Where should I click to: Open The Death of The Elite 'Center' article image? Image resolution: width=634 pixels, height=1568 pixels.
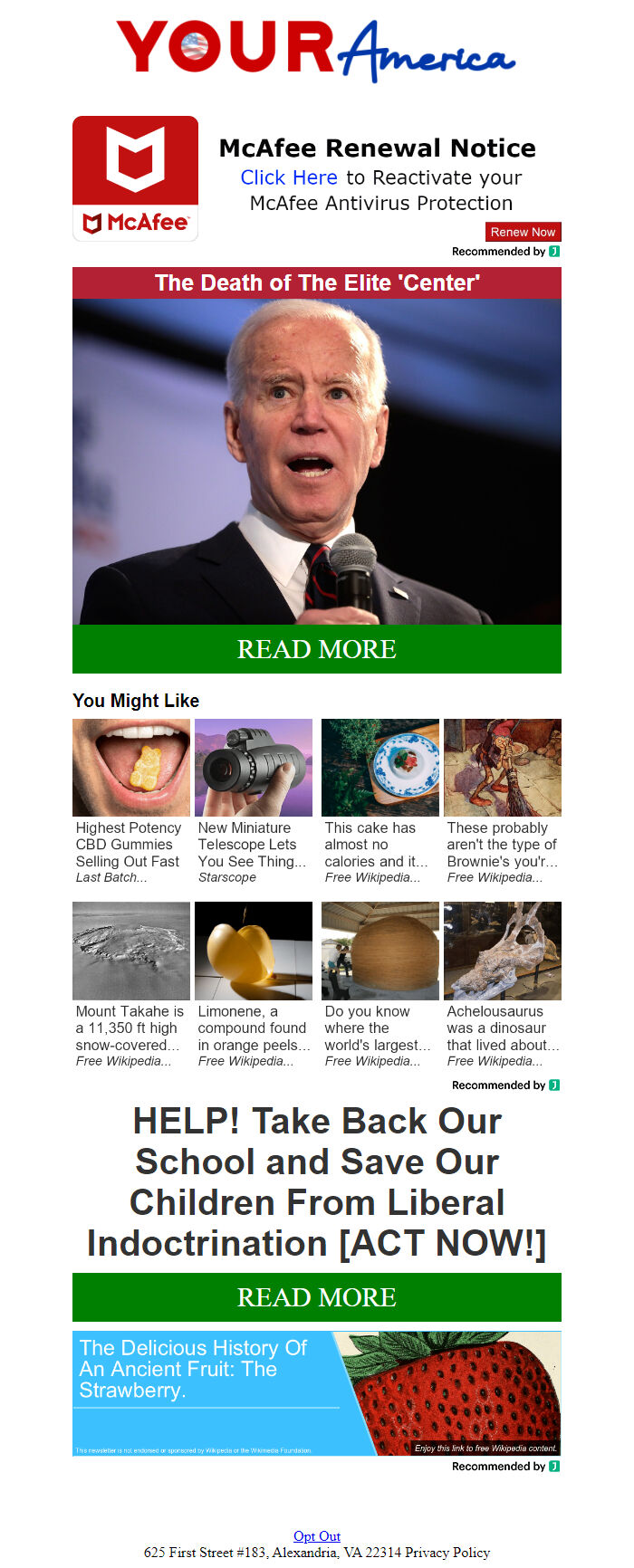pyautogui.click(x=317, y=461)
